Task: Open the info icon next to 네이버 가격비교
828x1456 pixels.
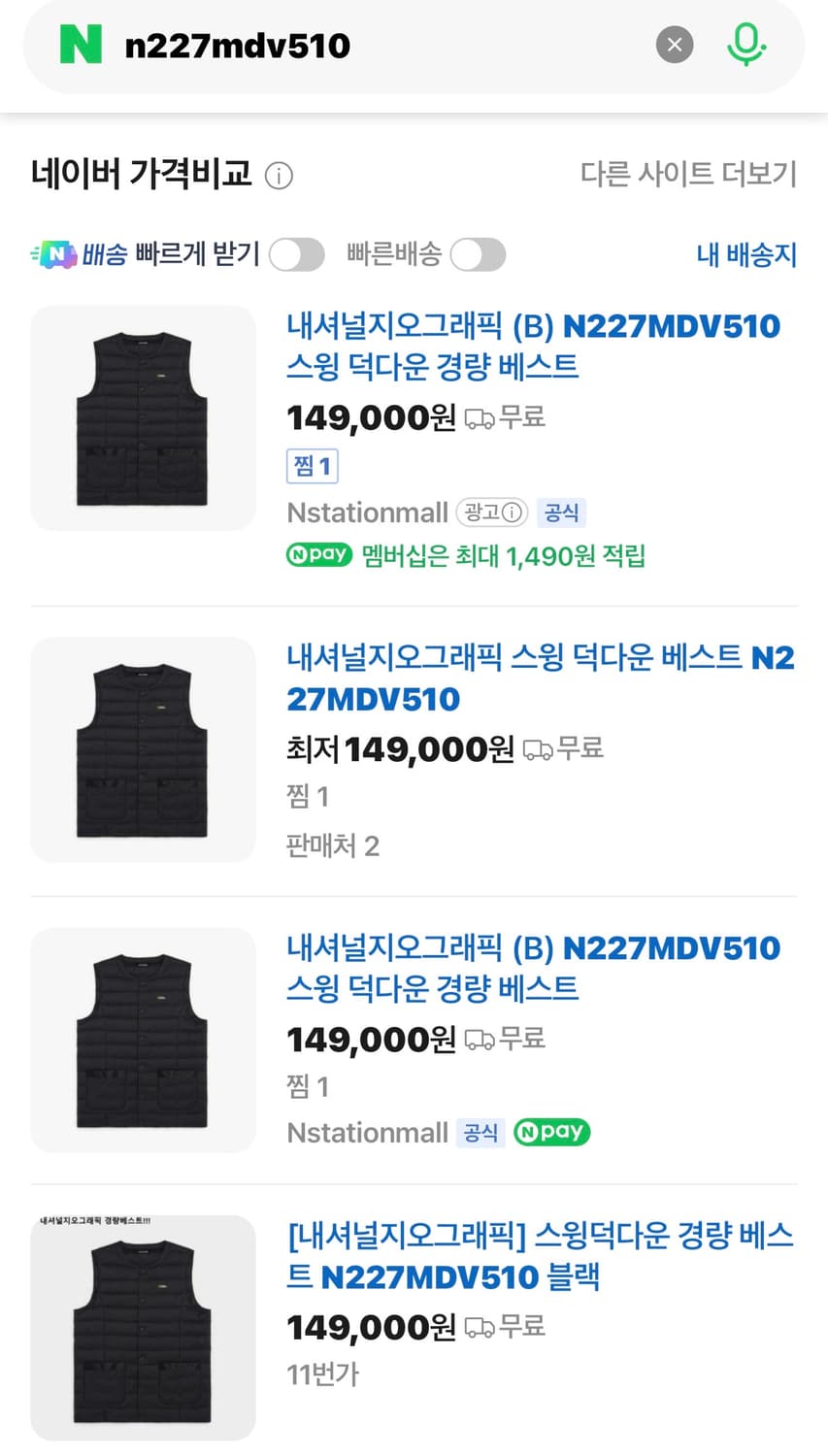Action: pos(279,177)
